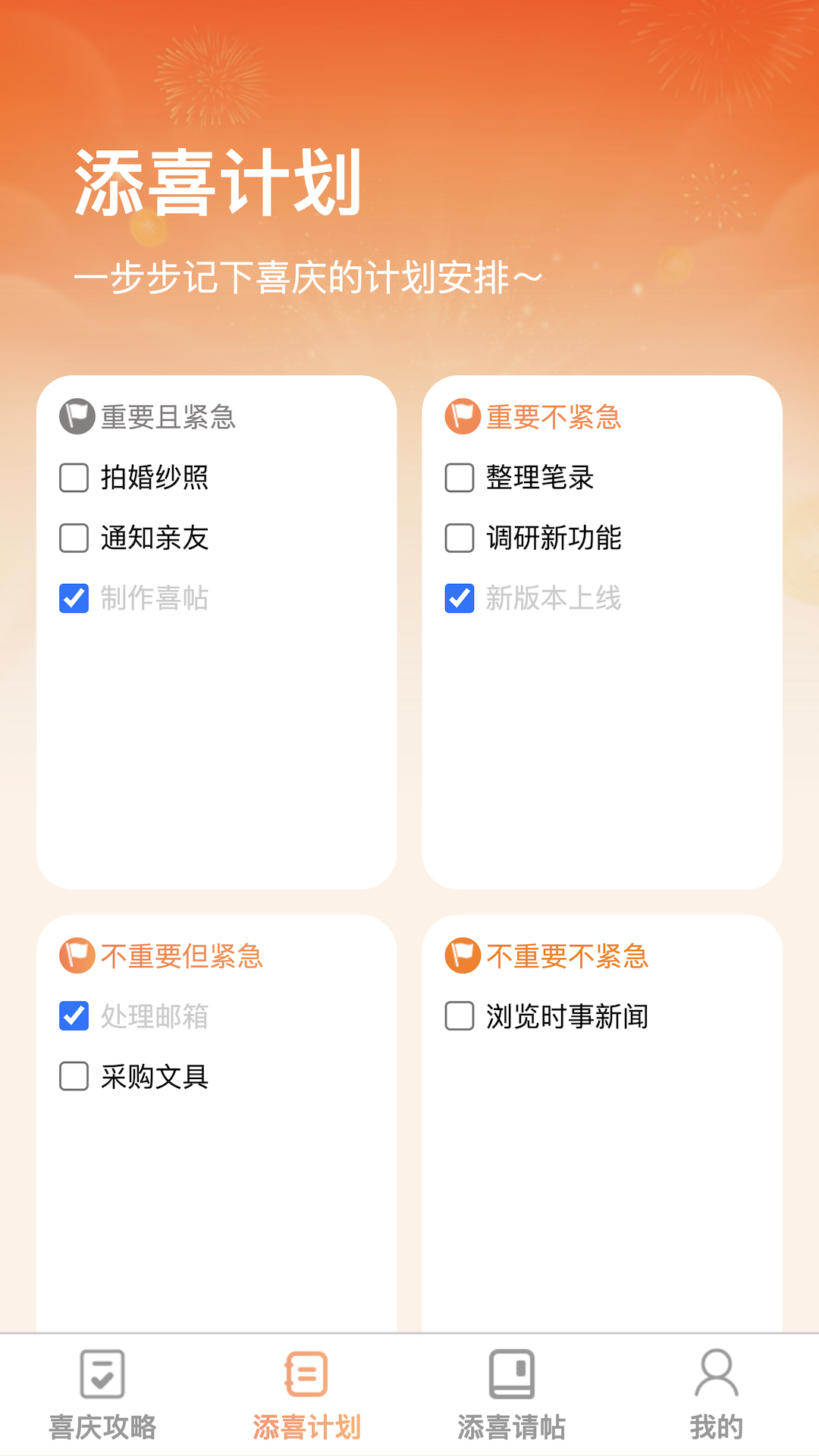Uncheck 新版本上线 task
The width and height of the screenshot is (819, 1456).
(460, 598)
